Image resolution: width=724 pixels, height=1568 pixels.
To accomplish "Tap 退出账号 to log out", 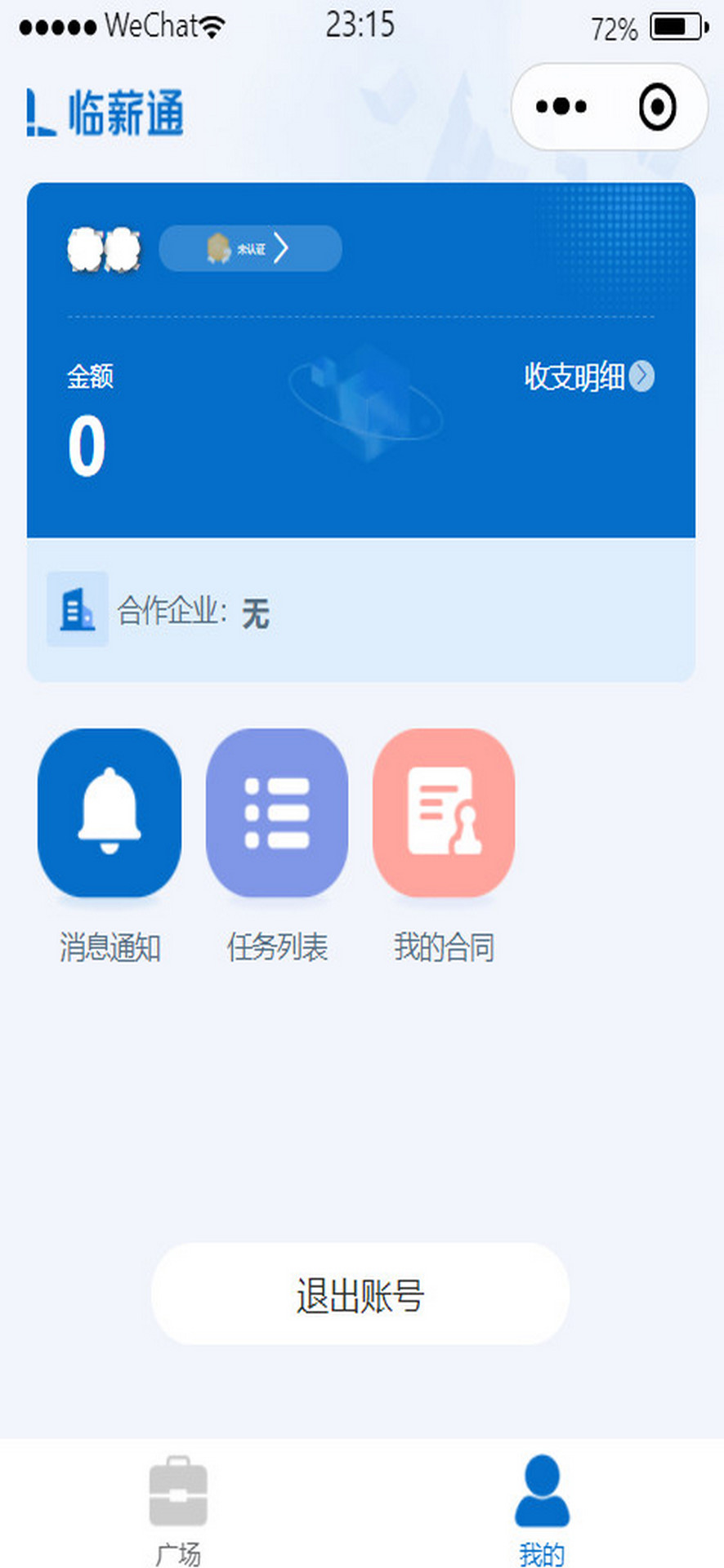I will pyautogui.click(x=360, y=1294).
